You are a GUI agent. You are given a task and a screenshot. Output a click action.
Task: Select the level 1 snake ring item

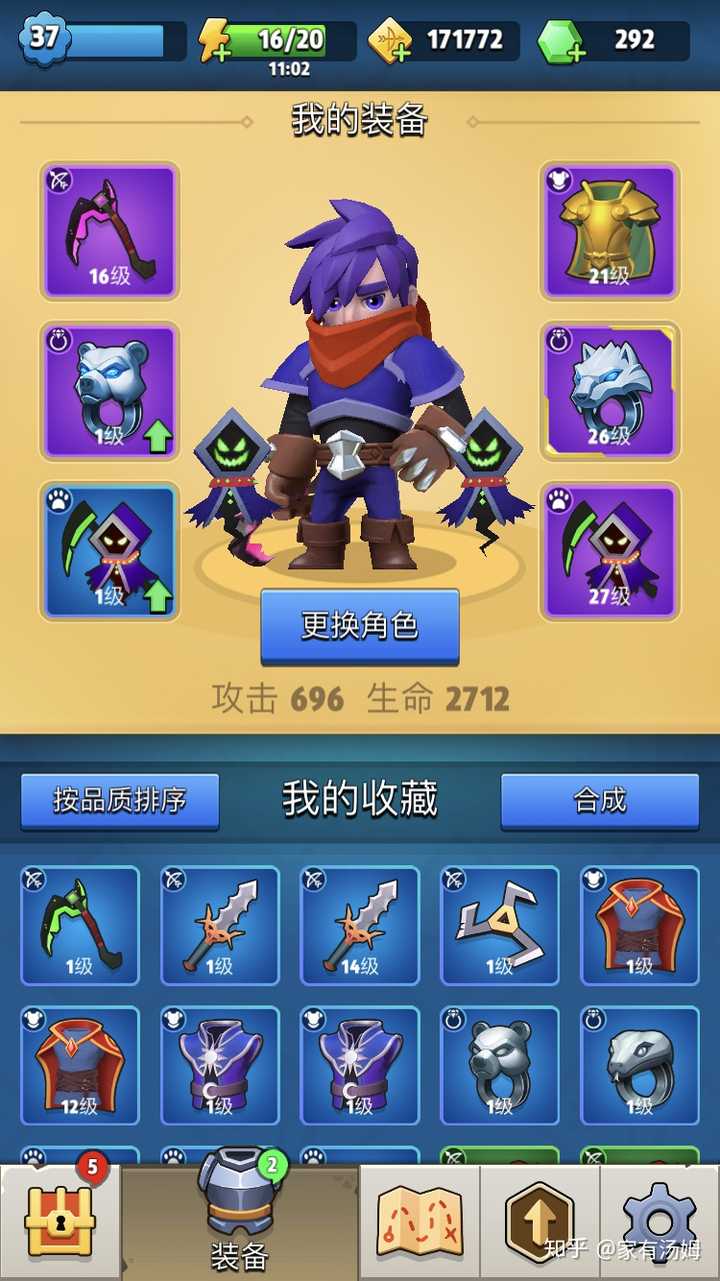[640, 1065]
